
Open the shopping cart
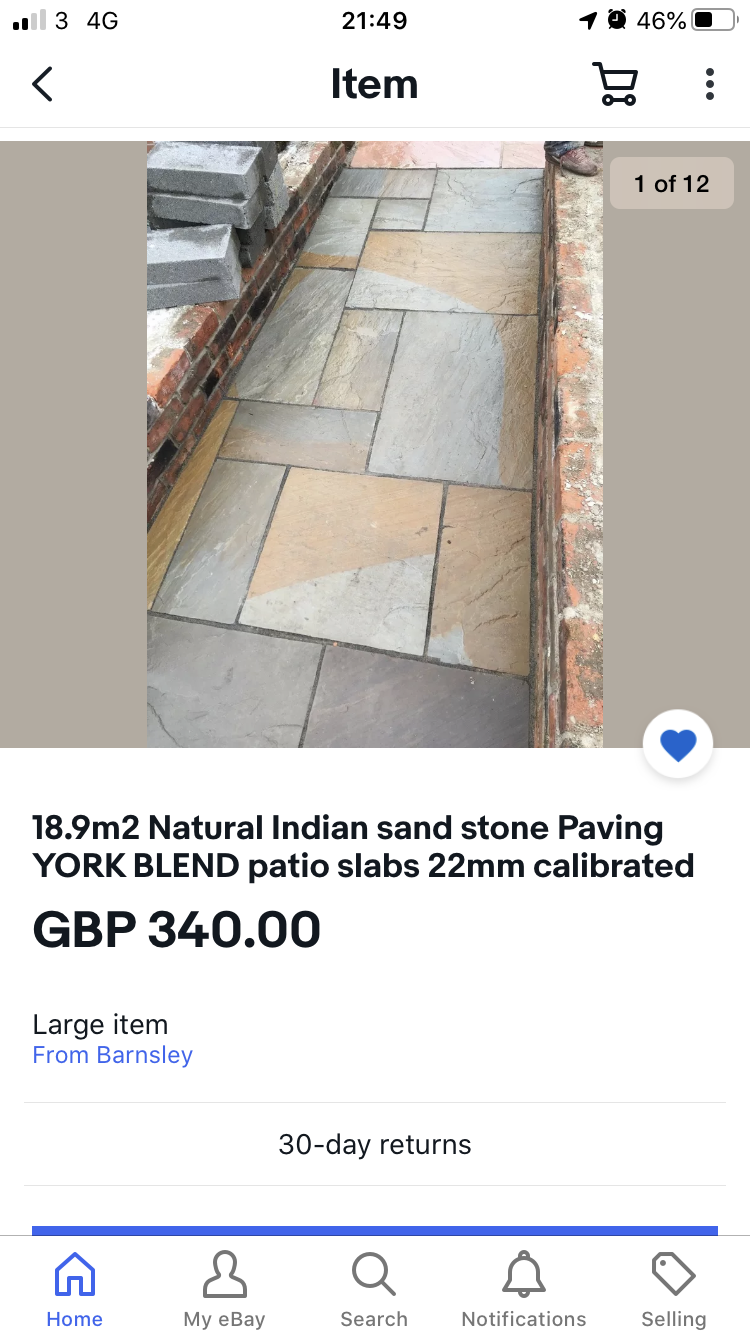tap(615, 84)
